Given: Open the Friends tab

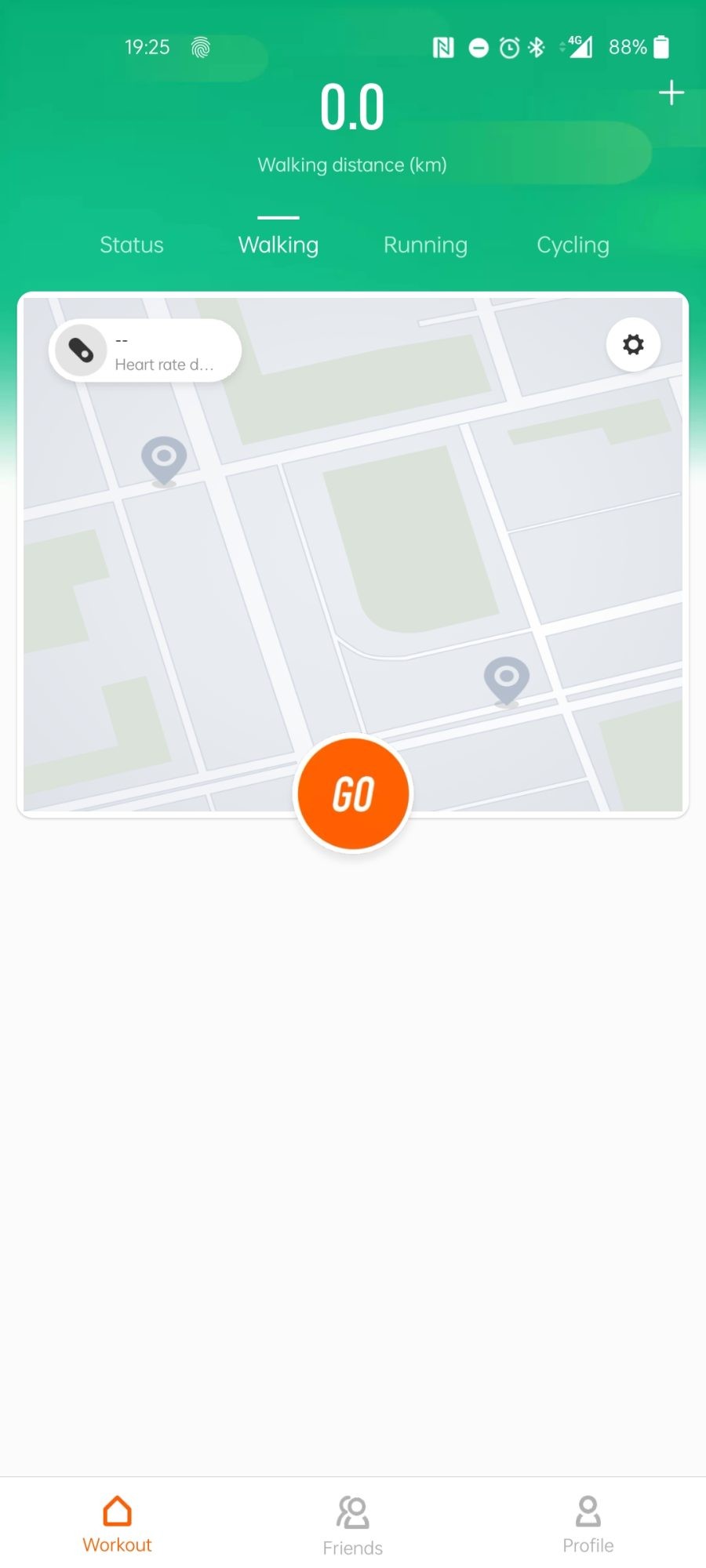Looking at the screenshot, I should pos(353,1526).
